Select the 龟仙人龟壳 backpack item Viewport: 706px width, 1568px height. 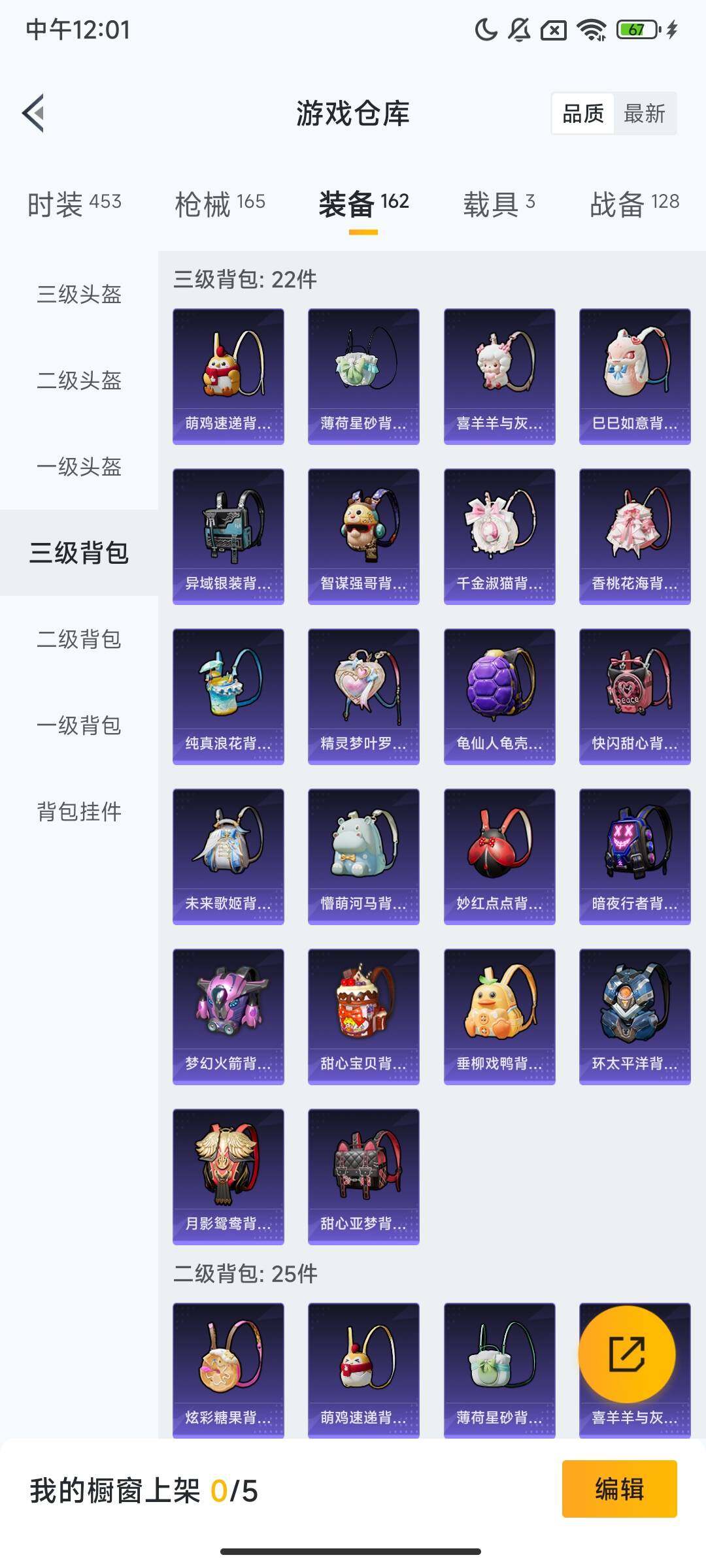tap(498, 696)
